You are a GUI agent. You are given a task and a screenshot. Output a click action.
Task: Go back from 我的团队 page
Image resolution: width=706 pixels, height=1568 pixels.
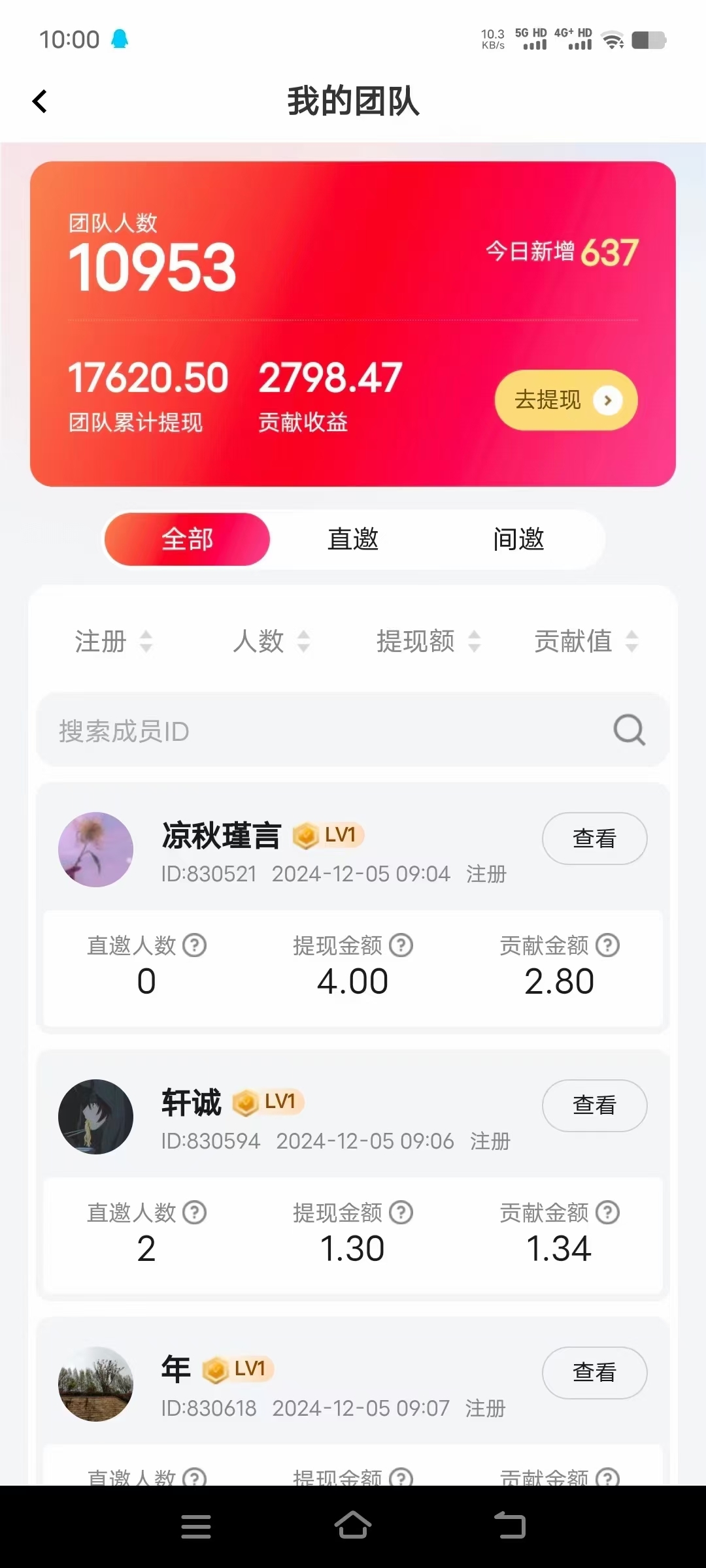click(x=41, y=101)
